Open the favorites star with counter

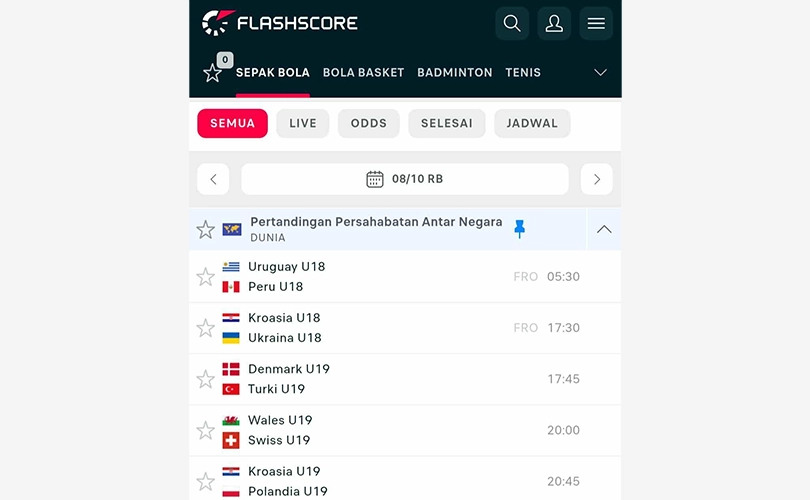tap(213, 72)
